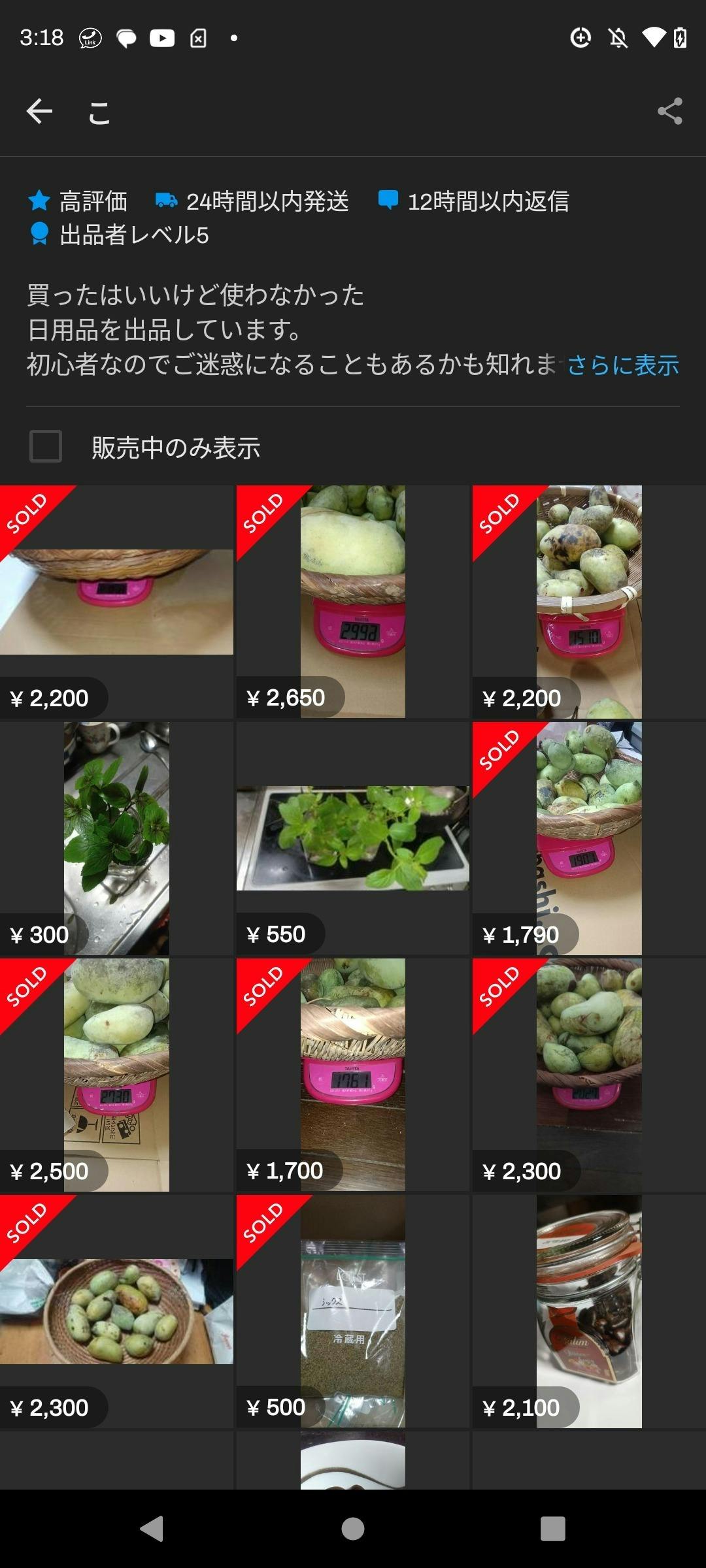Open the ¥2,100 glass jar listing

[589, 1311]
